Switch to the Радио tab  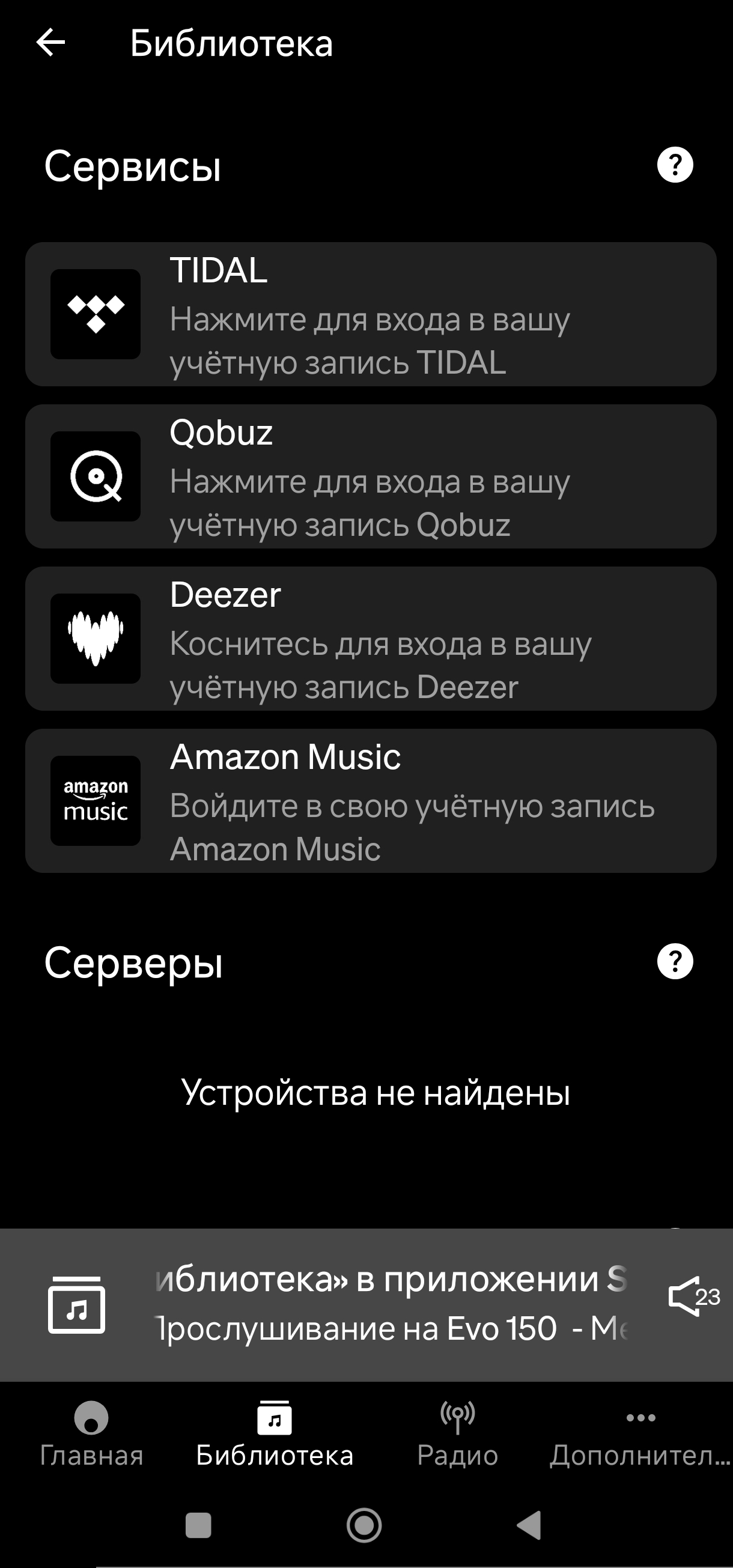(457, 1433)
